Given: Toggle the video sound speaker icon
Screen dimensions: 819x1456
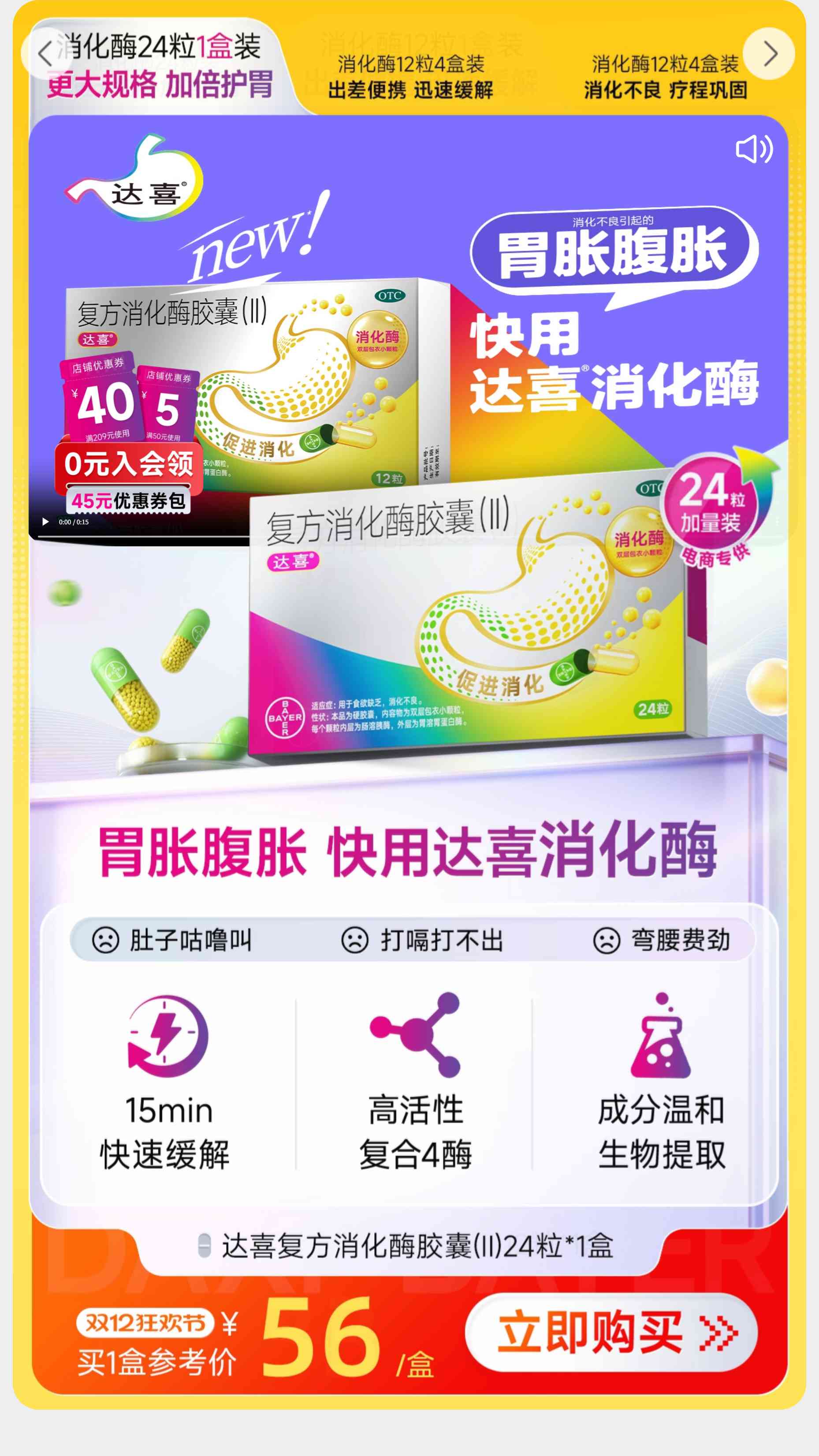Looking at the screenshot, I should pos(754,149).
